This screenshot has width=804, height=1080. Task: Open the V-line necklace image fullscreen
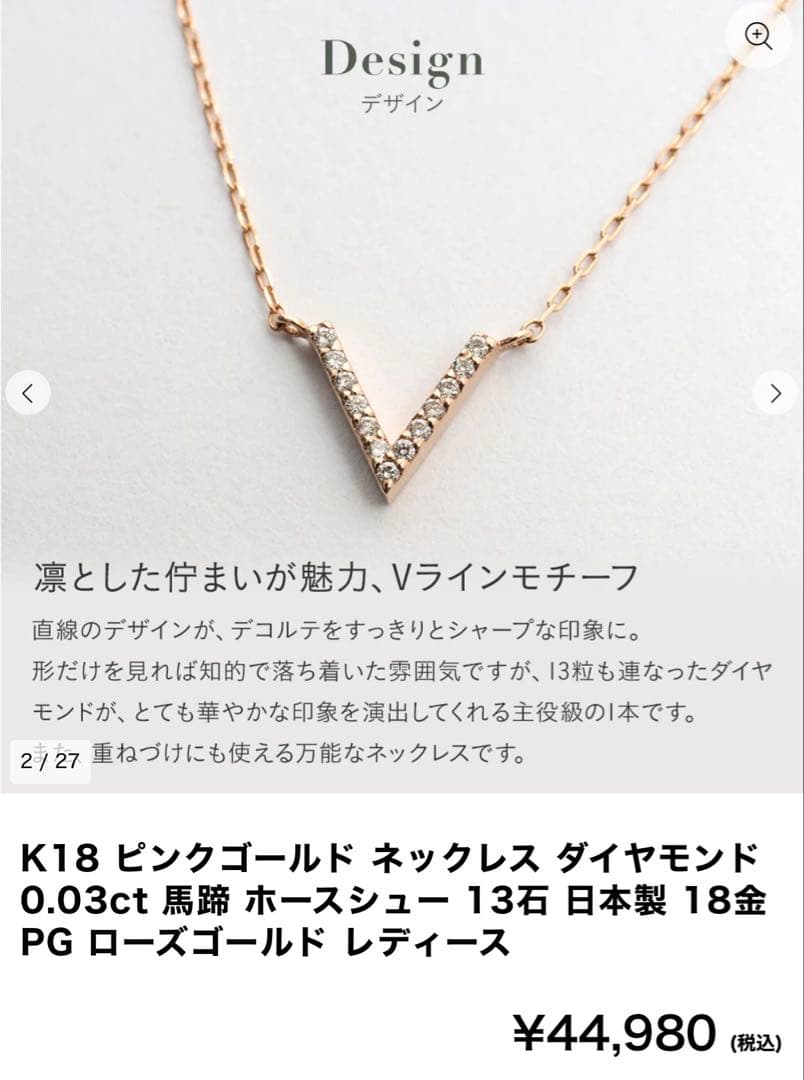pyautogui.click(x=400, y=400)
